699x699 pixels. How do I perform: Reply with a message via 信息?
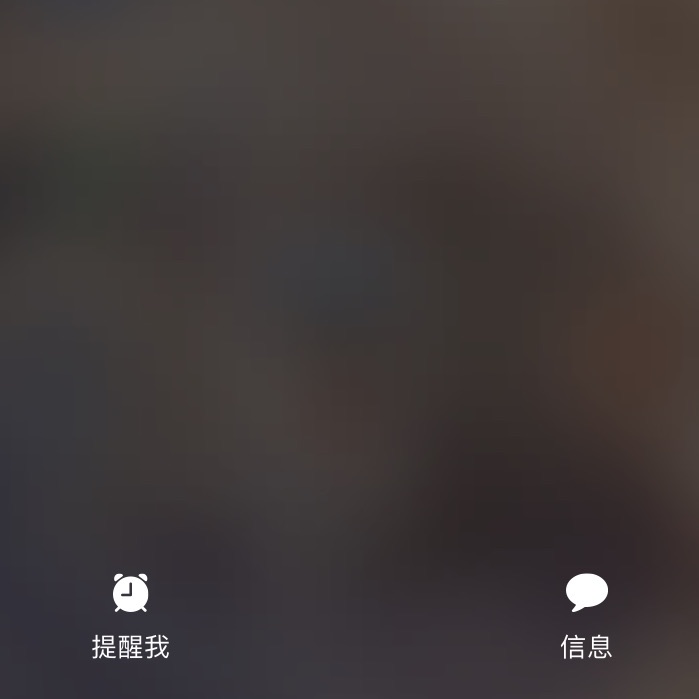pyautogui.click(x=586, y=594)
